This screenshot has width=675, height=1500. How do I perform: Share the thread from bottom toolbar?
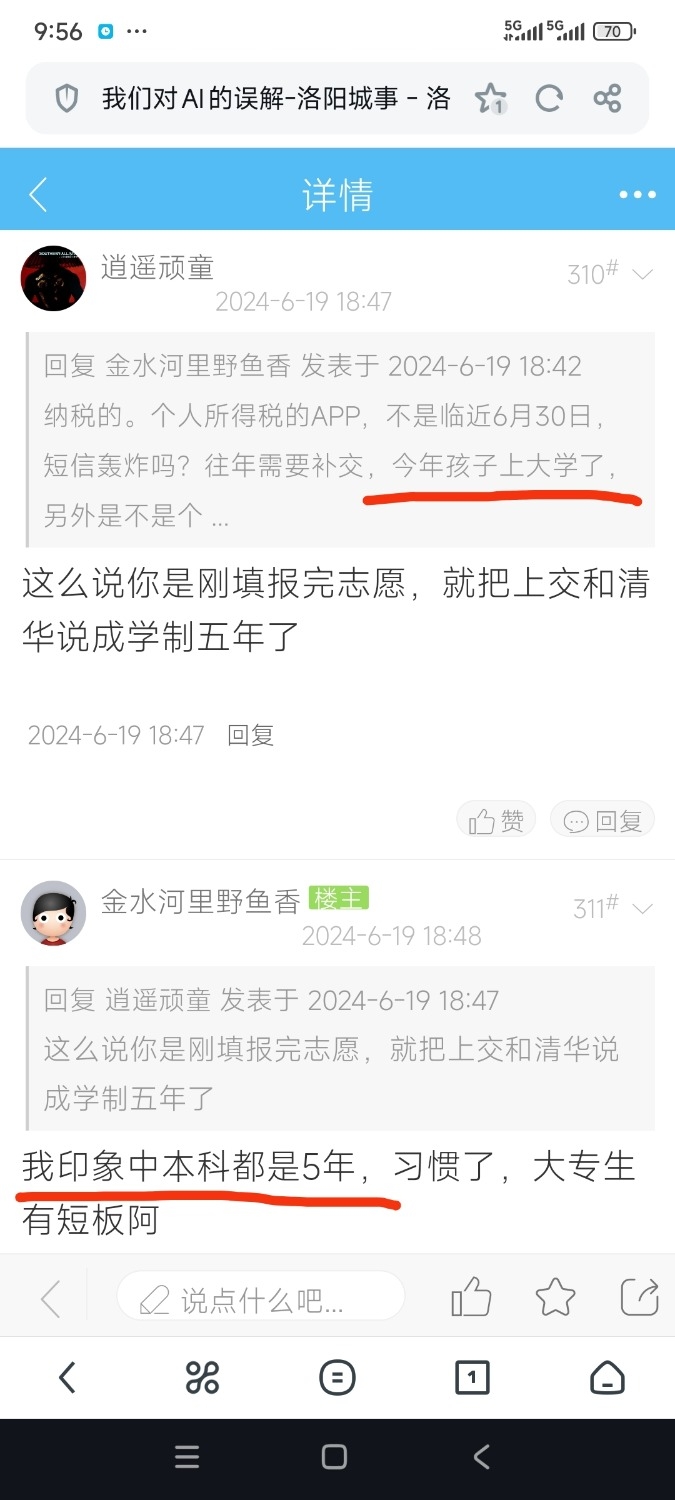639,1298
